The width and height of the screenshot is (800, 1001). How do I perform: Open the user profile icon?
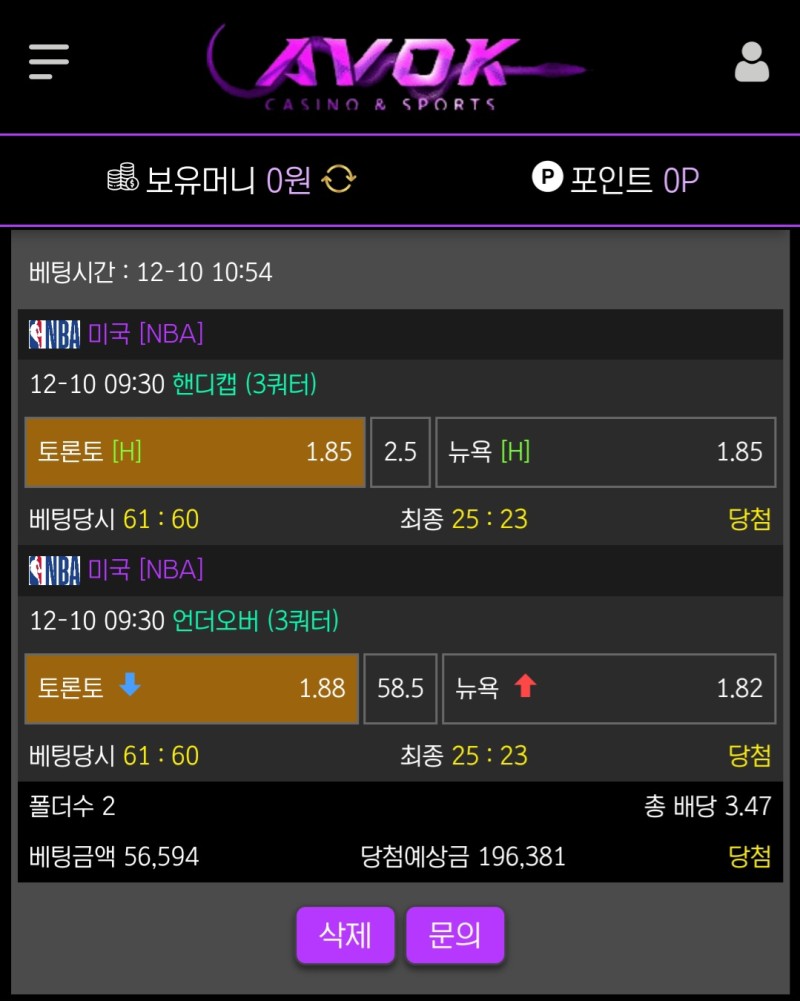click(x=751, y=62)
